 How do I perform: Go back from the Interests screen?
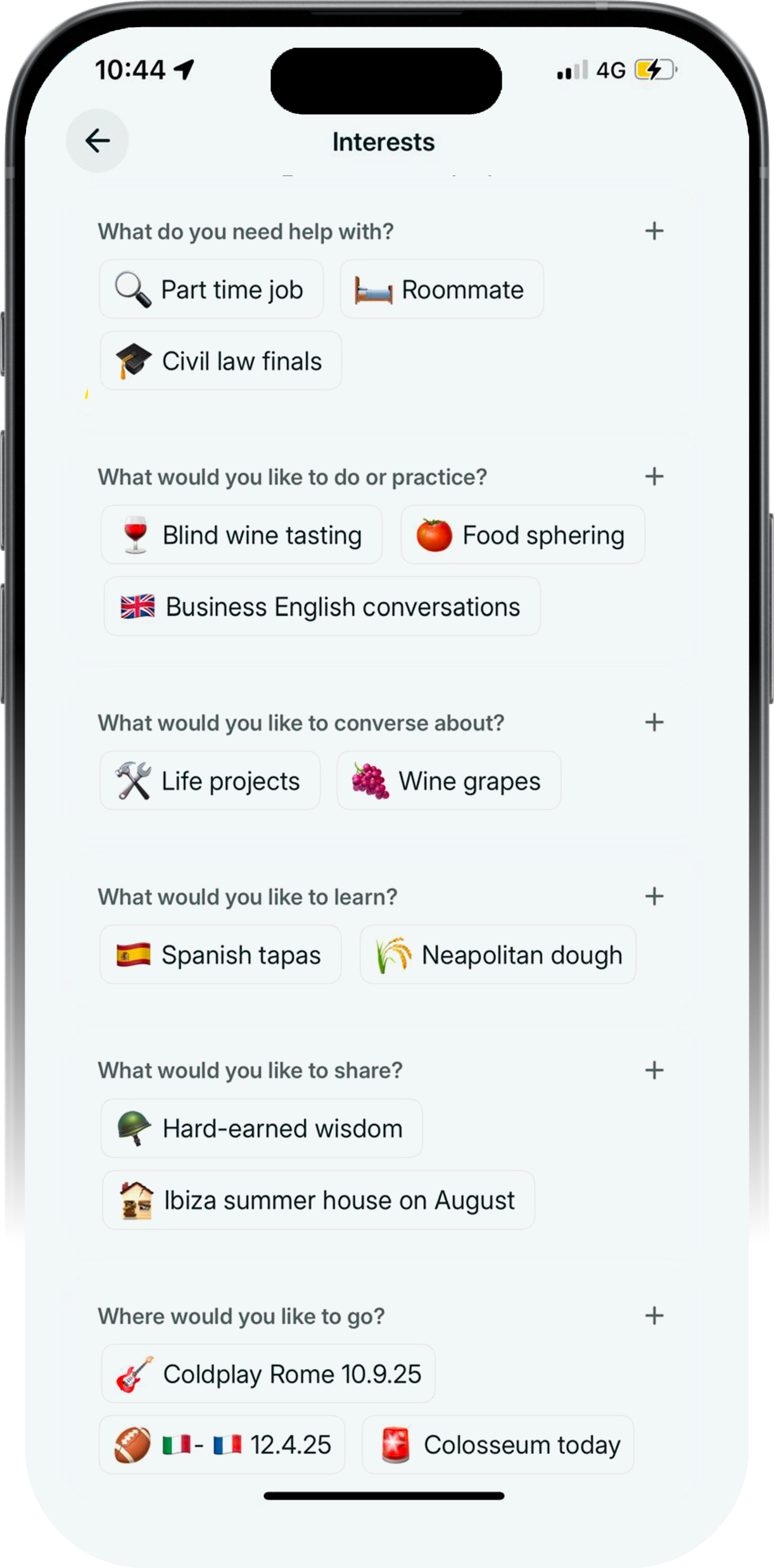tap(98, 141)
